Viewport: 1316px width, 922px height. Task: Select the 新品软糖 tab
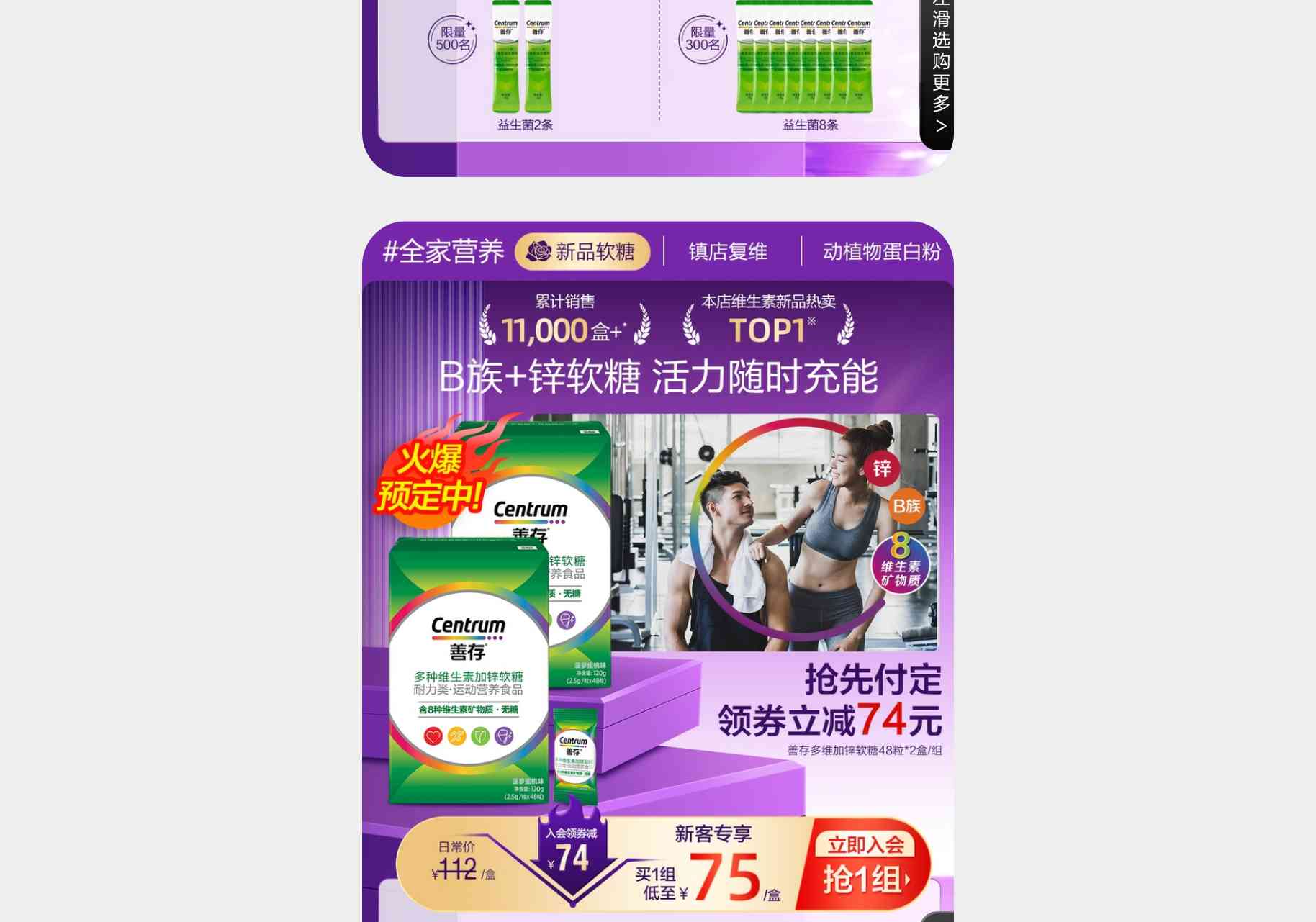[x=582, y=252]
